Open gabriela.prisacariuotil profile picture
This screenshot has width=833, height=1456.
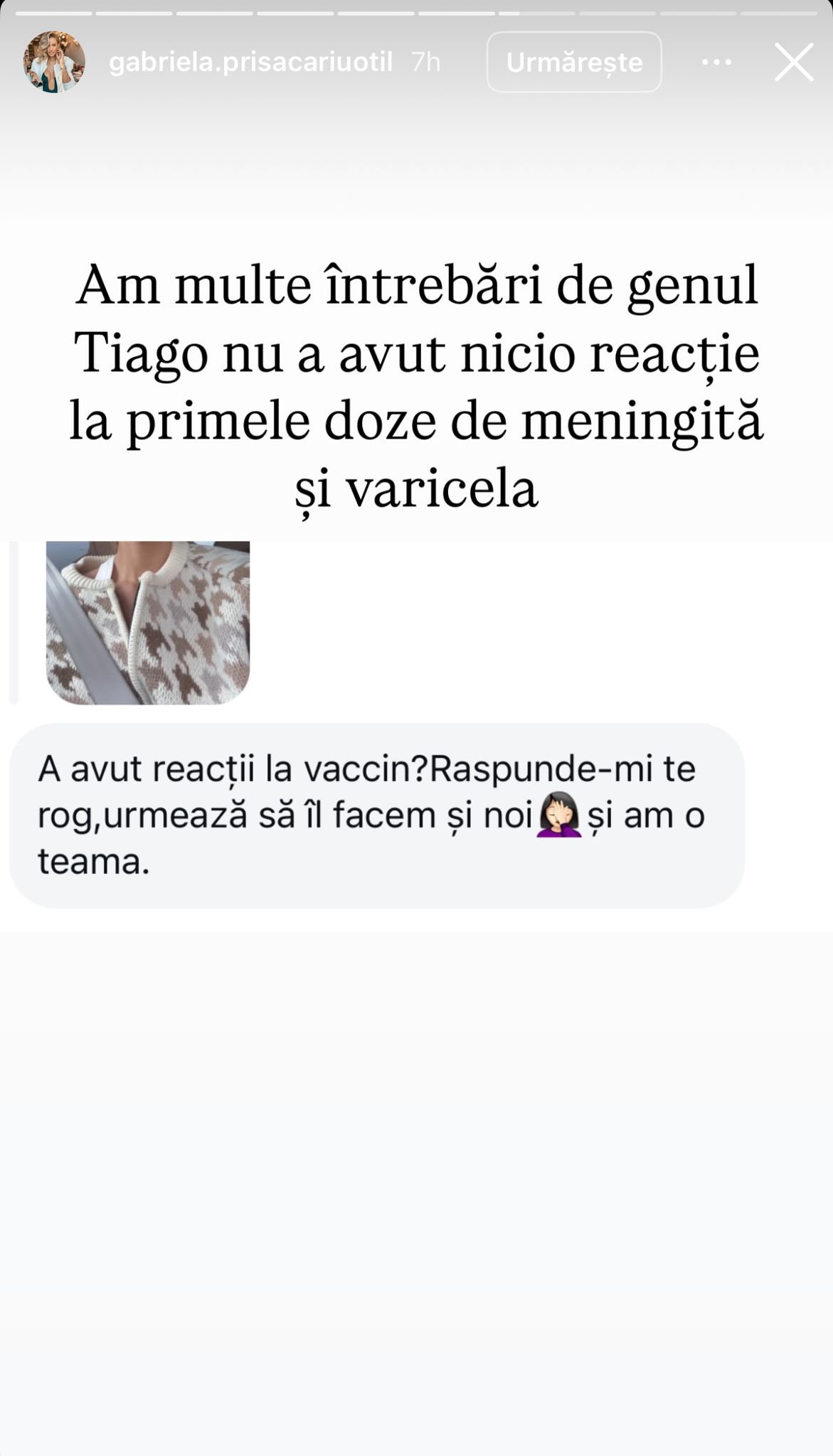(x=54, y=63)
